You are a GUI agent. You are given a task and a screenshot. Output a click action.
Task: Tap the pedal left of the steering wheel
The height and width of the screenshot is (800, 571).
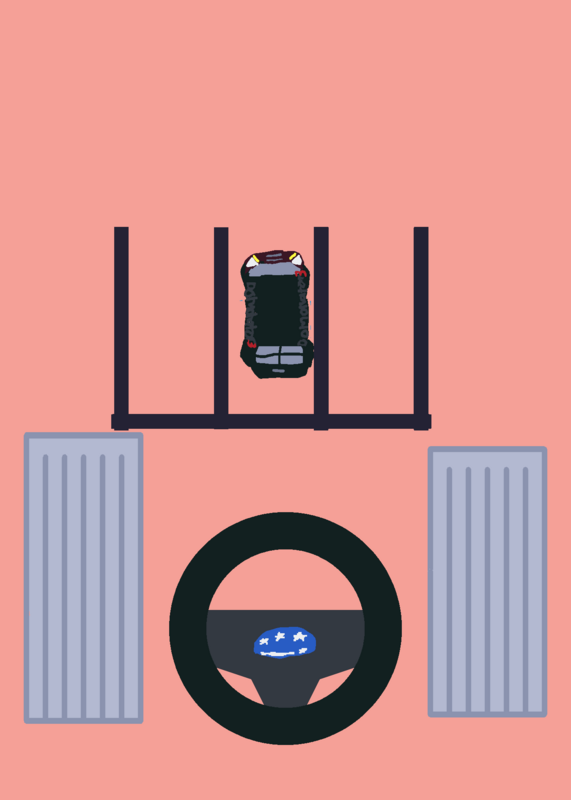[84, 578]
